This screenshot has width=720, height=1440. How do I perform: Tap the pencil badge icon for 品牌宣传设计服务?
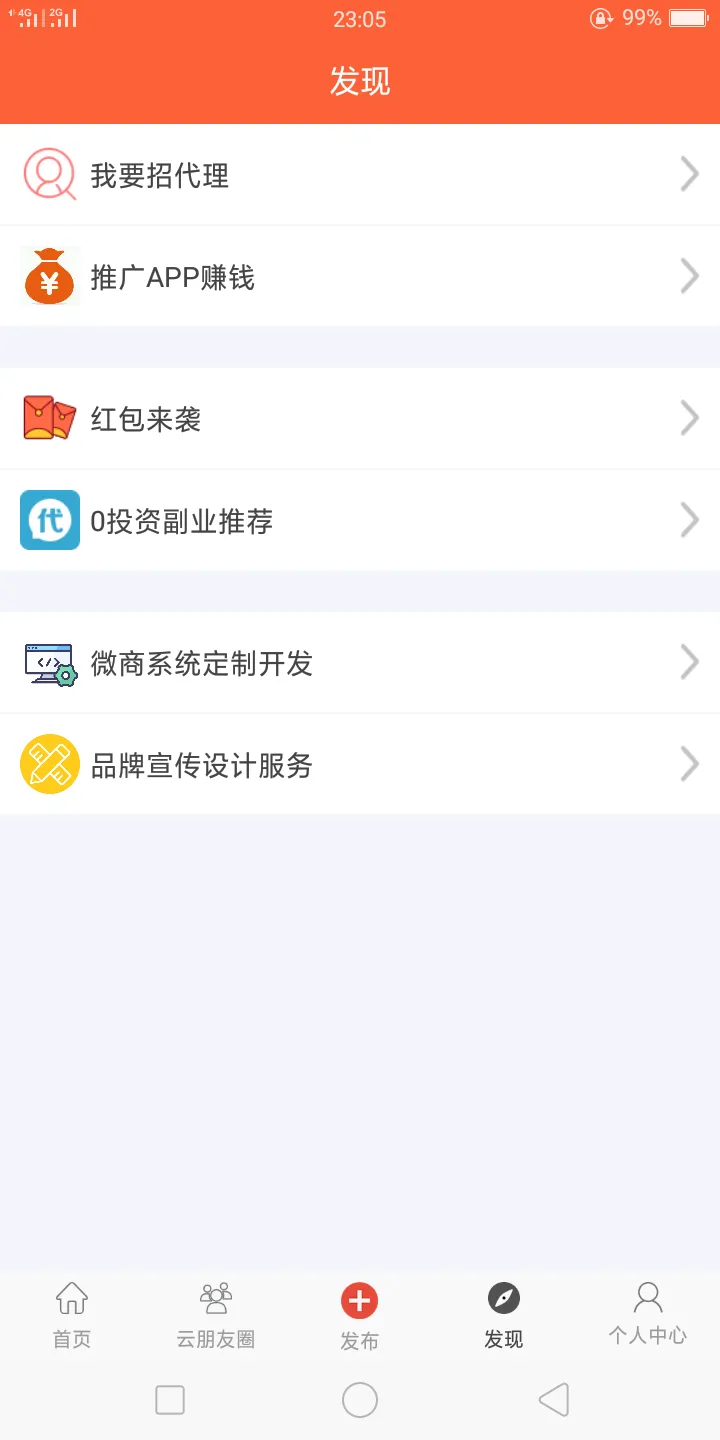point(50,764)
